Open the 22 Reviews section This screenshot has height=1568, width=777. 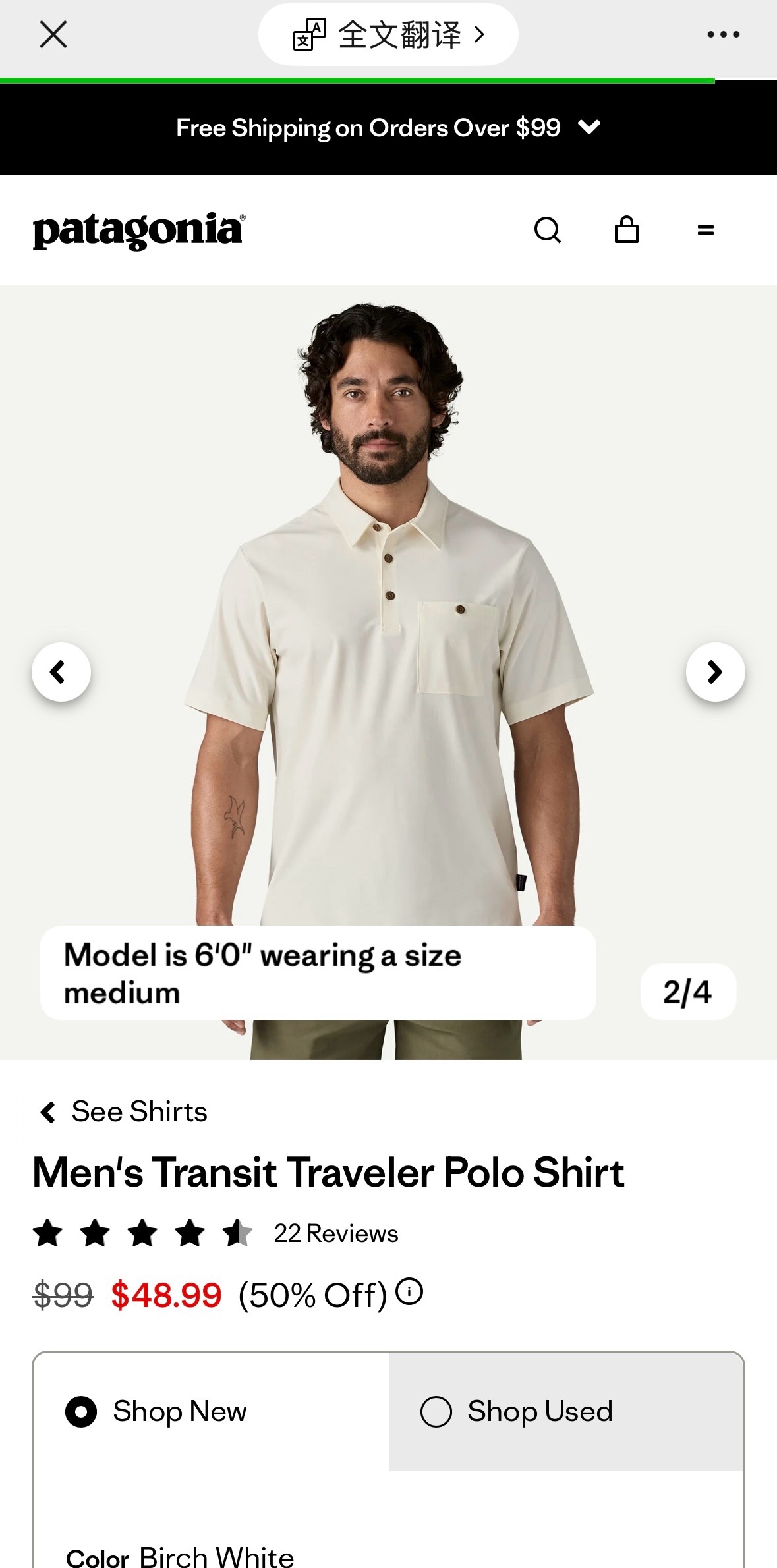pyautogui.click(x=335, y=1233)
